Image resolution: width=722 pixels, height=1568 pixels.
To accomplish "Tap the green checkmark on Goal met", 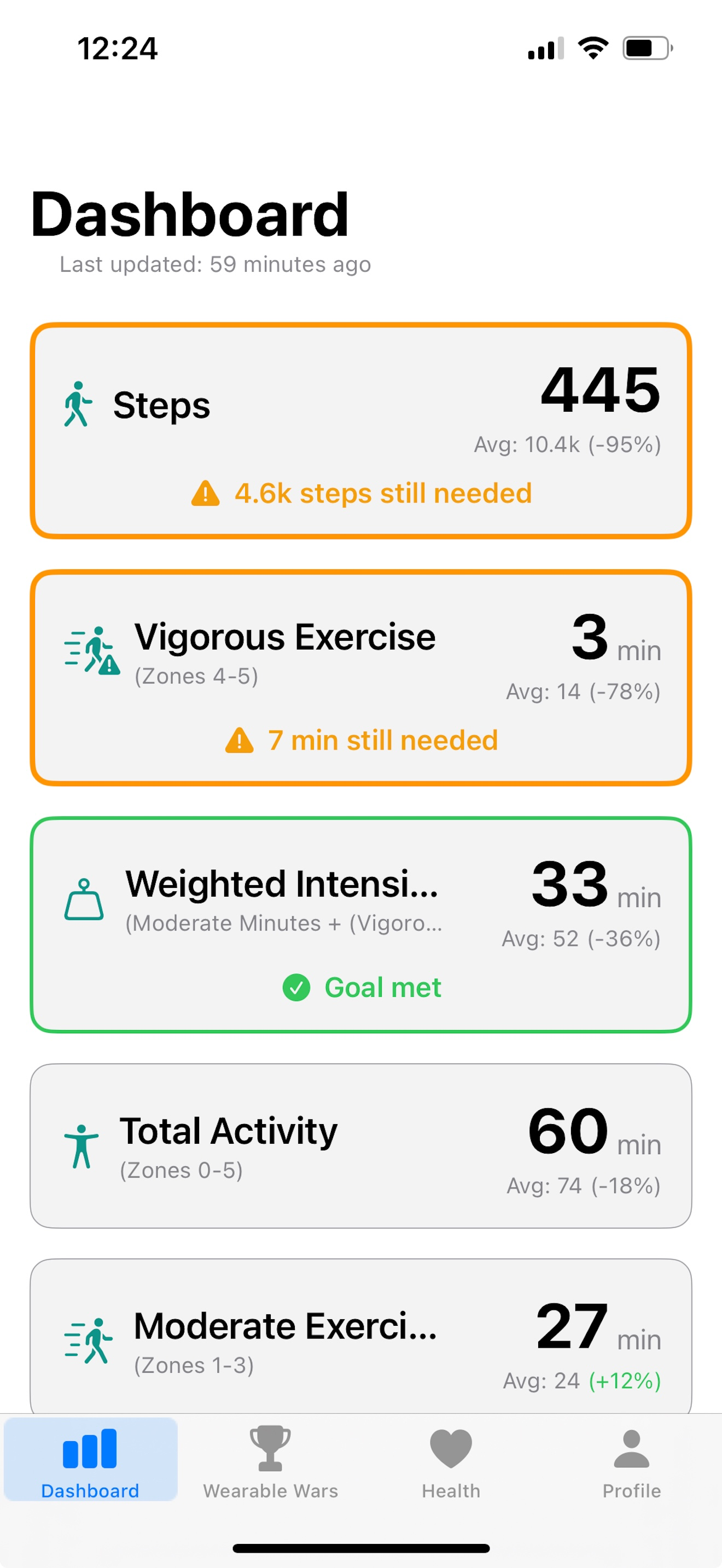I will coord(296,987).
